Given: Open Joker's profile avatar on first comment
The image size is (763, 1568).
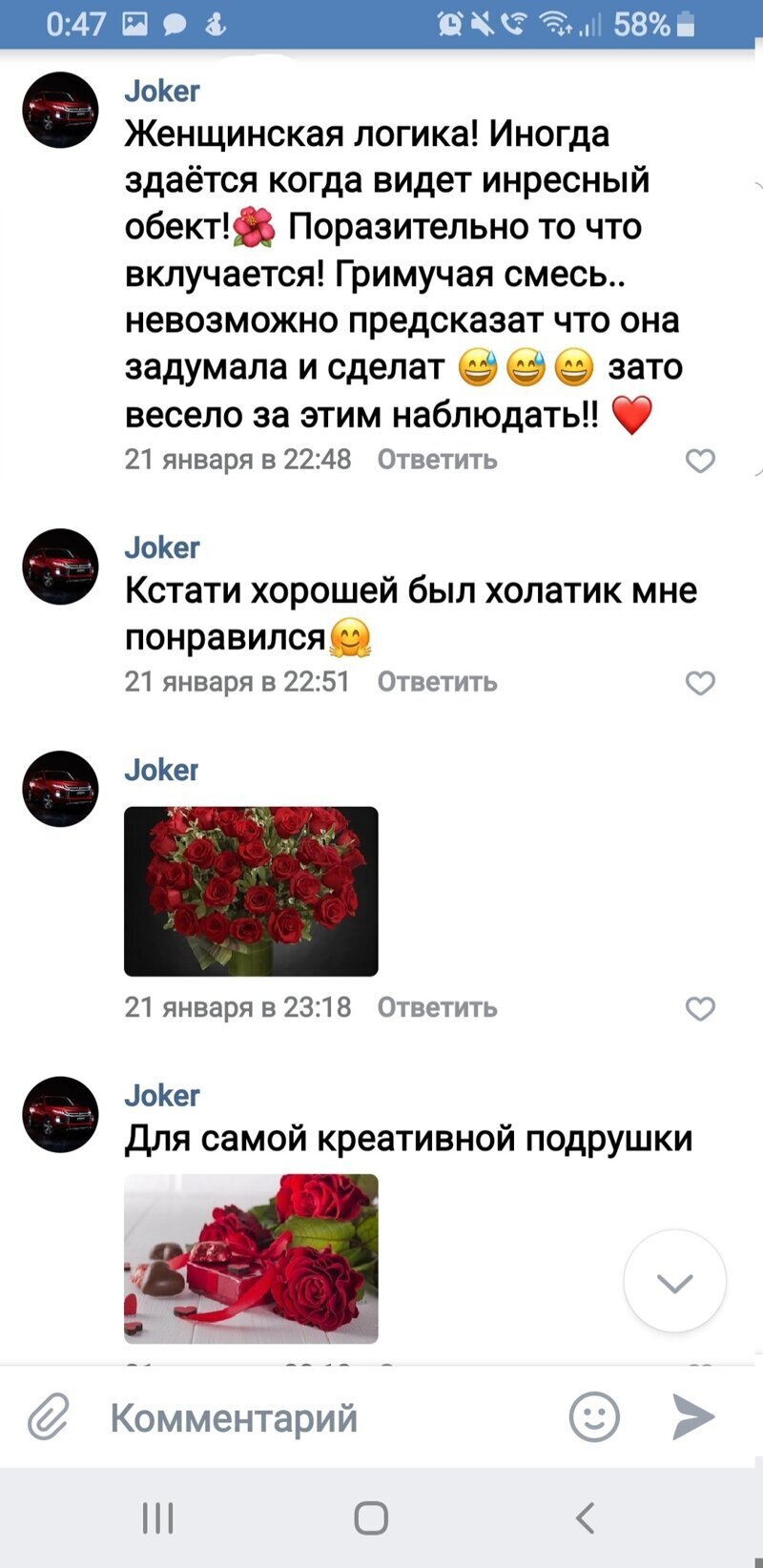Looking at the screenshot, I should pyautogui.click(x=60, y=110).
